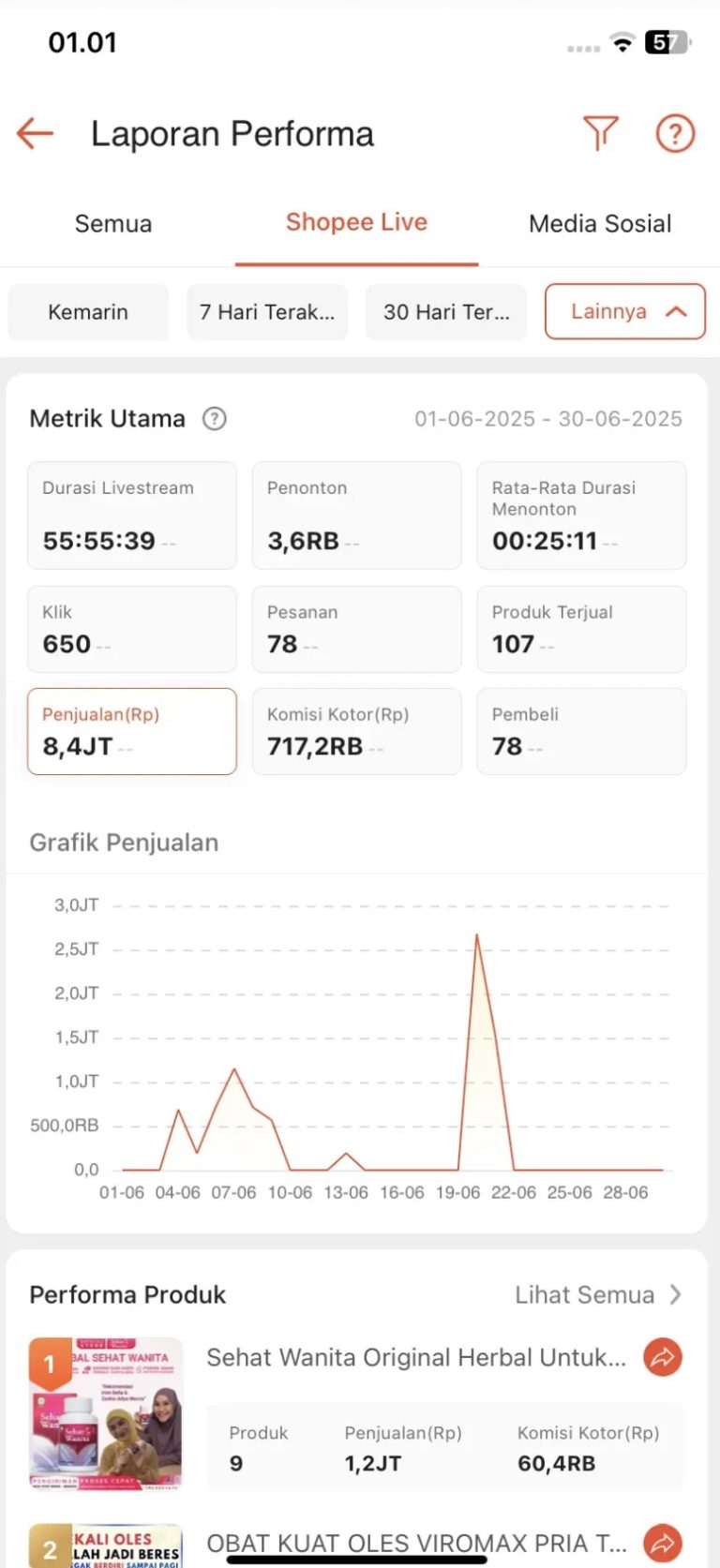Select the 30 Hari Terakhir chip

pyautogui.click(x=446, y=312)
